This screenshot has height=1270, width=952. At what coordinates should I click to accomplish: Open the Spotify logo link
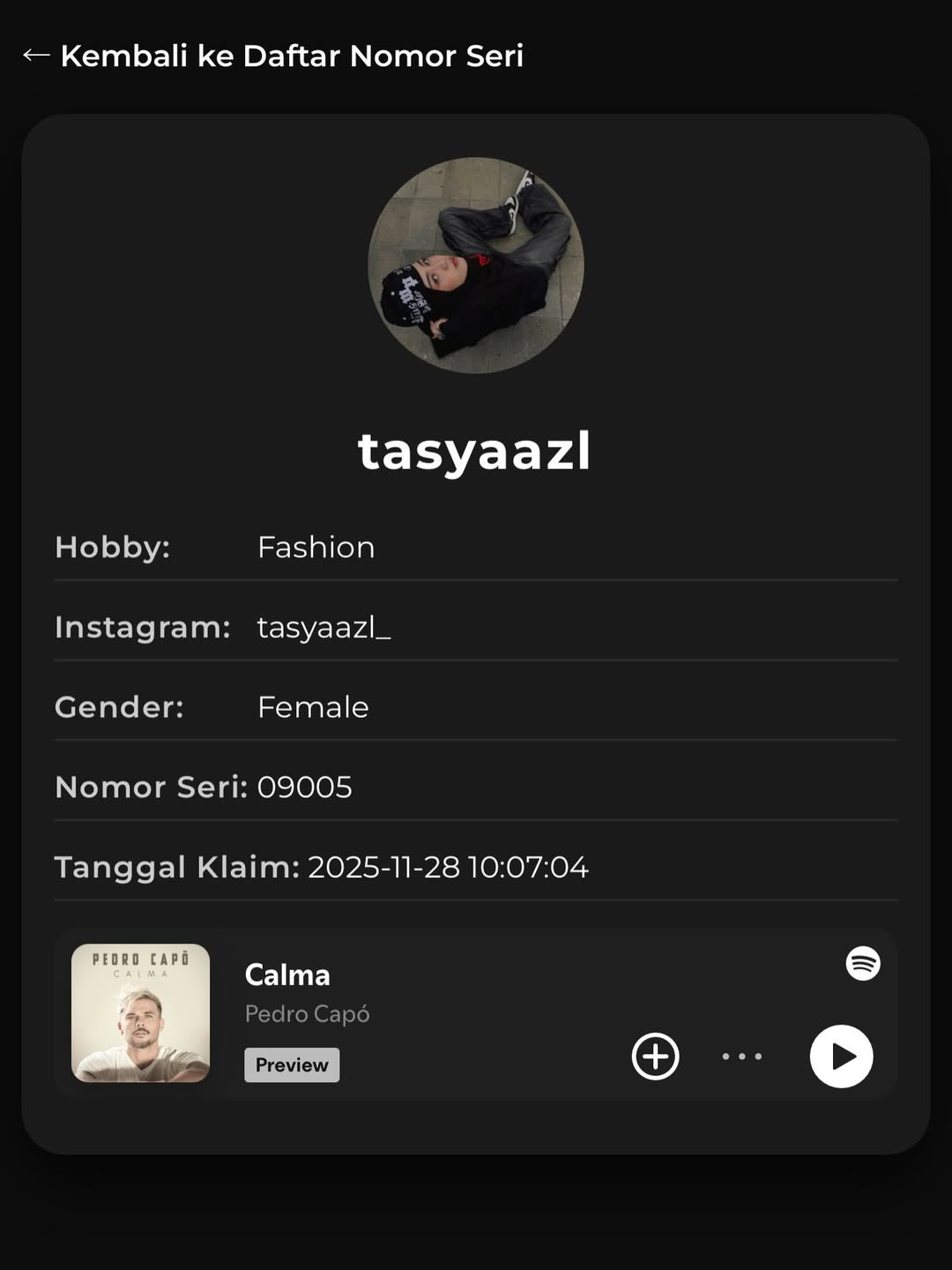tap(863, 963)
